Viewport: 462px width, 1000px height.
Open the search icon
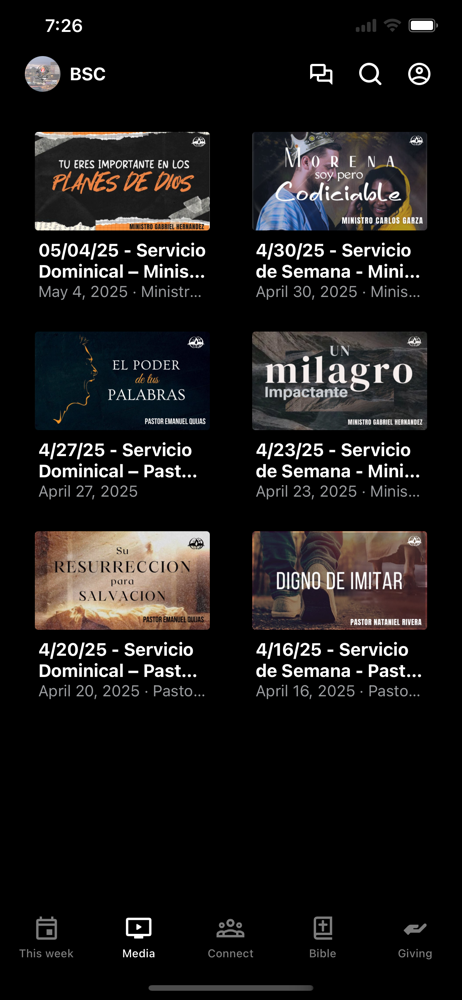(370, 74)
